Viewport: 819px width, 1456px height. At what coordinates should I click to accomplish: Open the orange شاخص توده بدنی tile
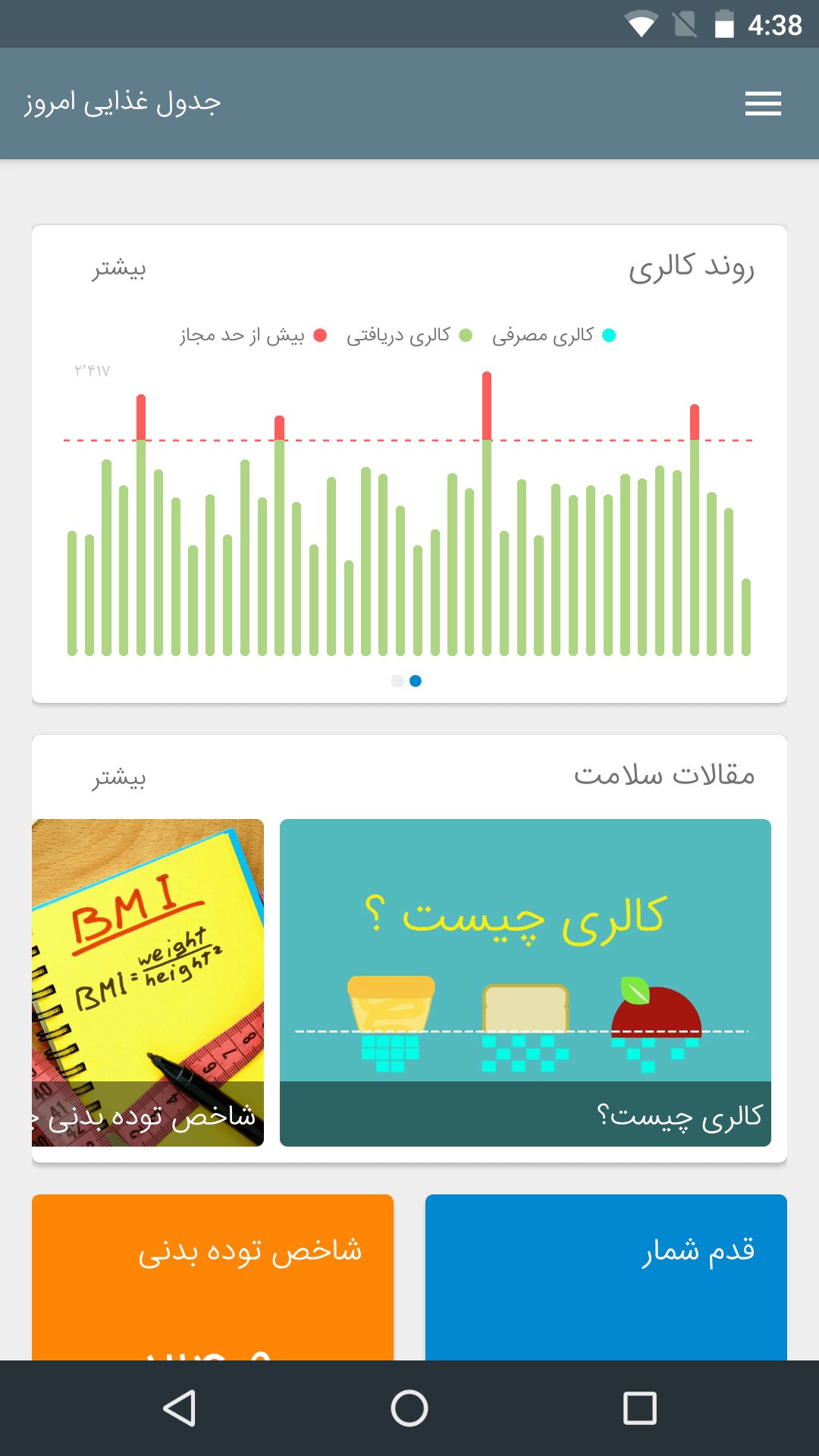tap(212, 1278)
